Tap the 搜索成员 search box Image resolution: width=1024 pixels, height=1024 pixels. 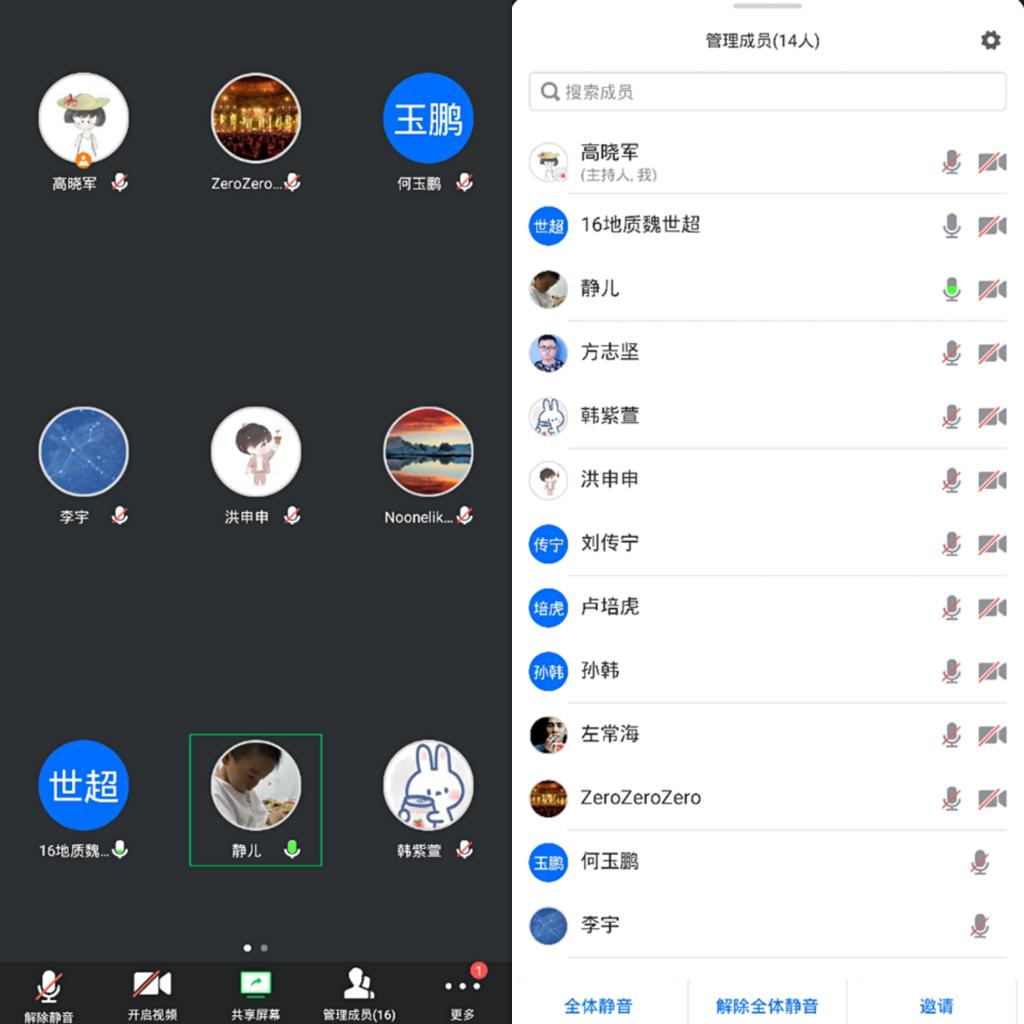click(767, 92)
